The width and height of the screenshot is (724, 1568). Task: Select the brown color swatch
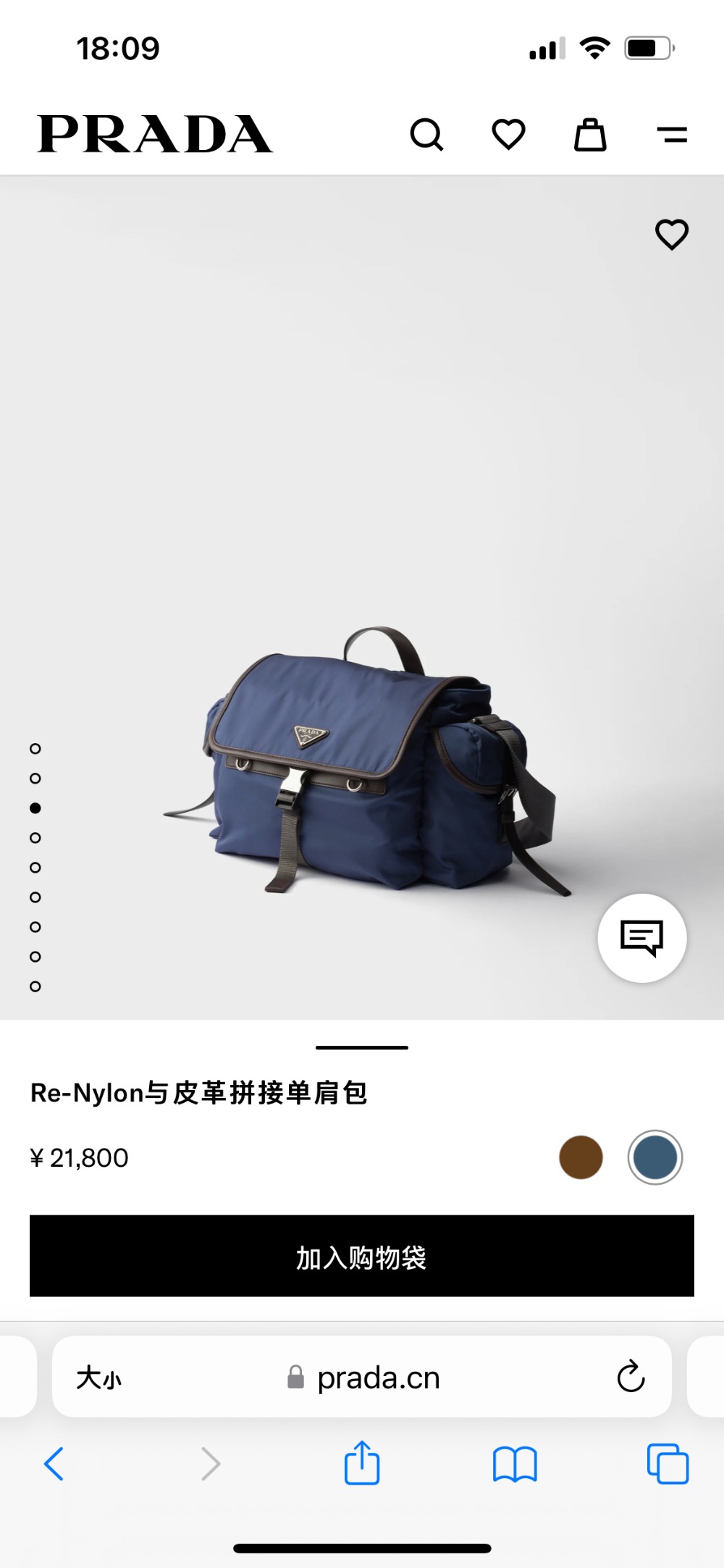click(x=581, y=1157)
